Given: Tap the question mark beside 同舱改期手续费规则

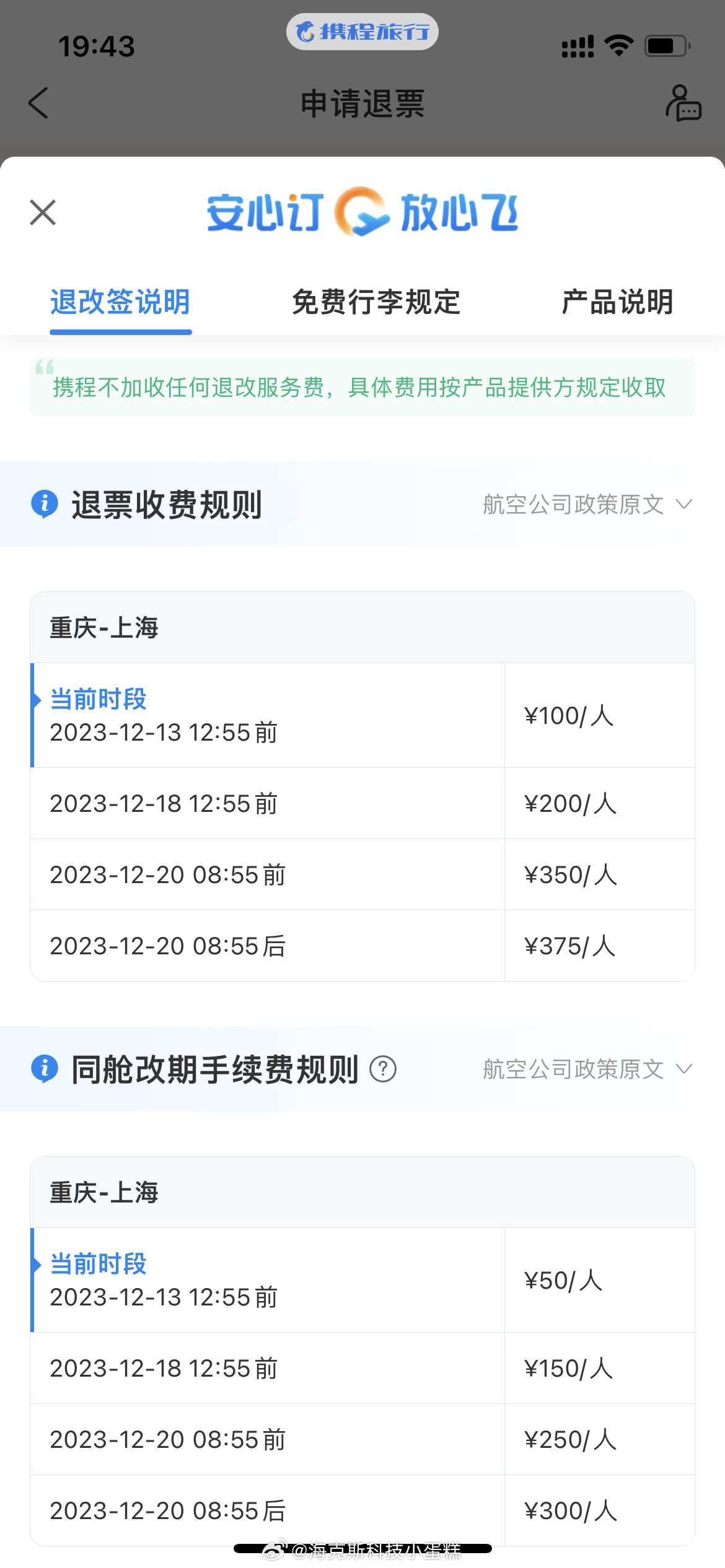Looking at the screenshot, I should pyautogui.click(x=383, y=1069).
